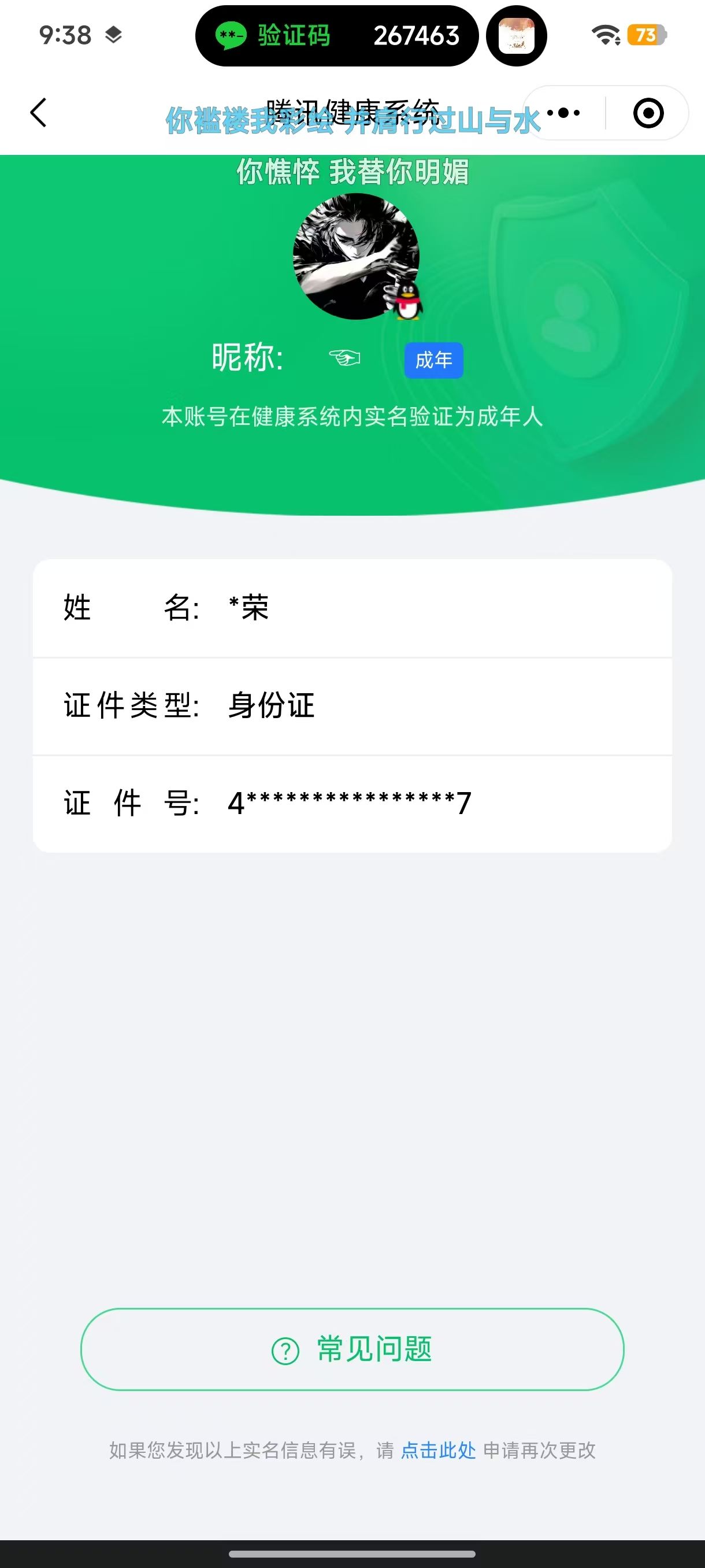Tap the 证件类型 row showing 身份证
Screen dimensions: 705x1568
click(352, 705)
